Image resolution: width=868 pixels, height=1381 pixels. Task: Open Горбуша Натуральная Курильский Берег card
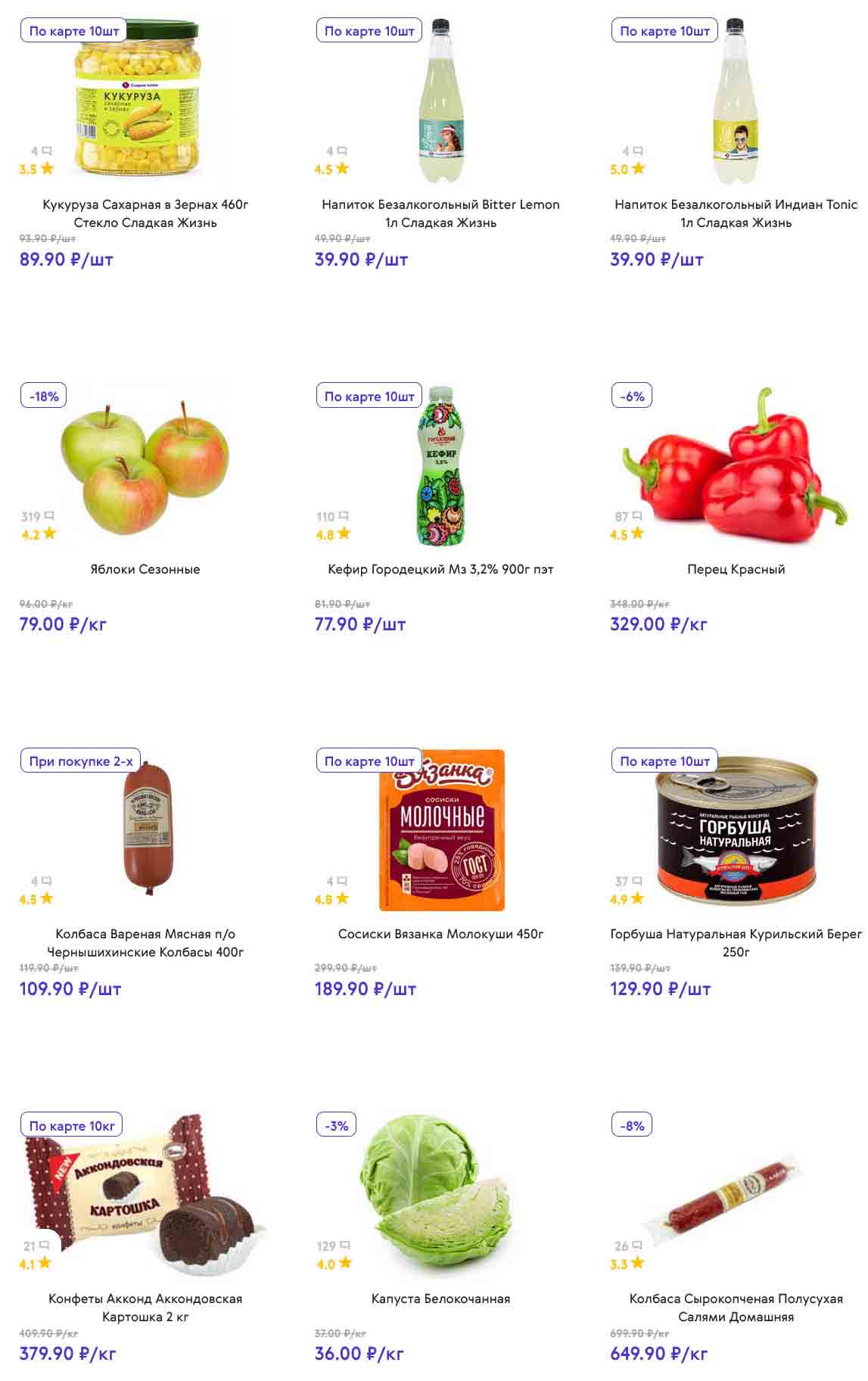point(736,943)
